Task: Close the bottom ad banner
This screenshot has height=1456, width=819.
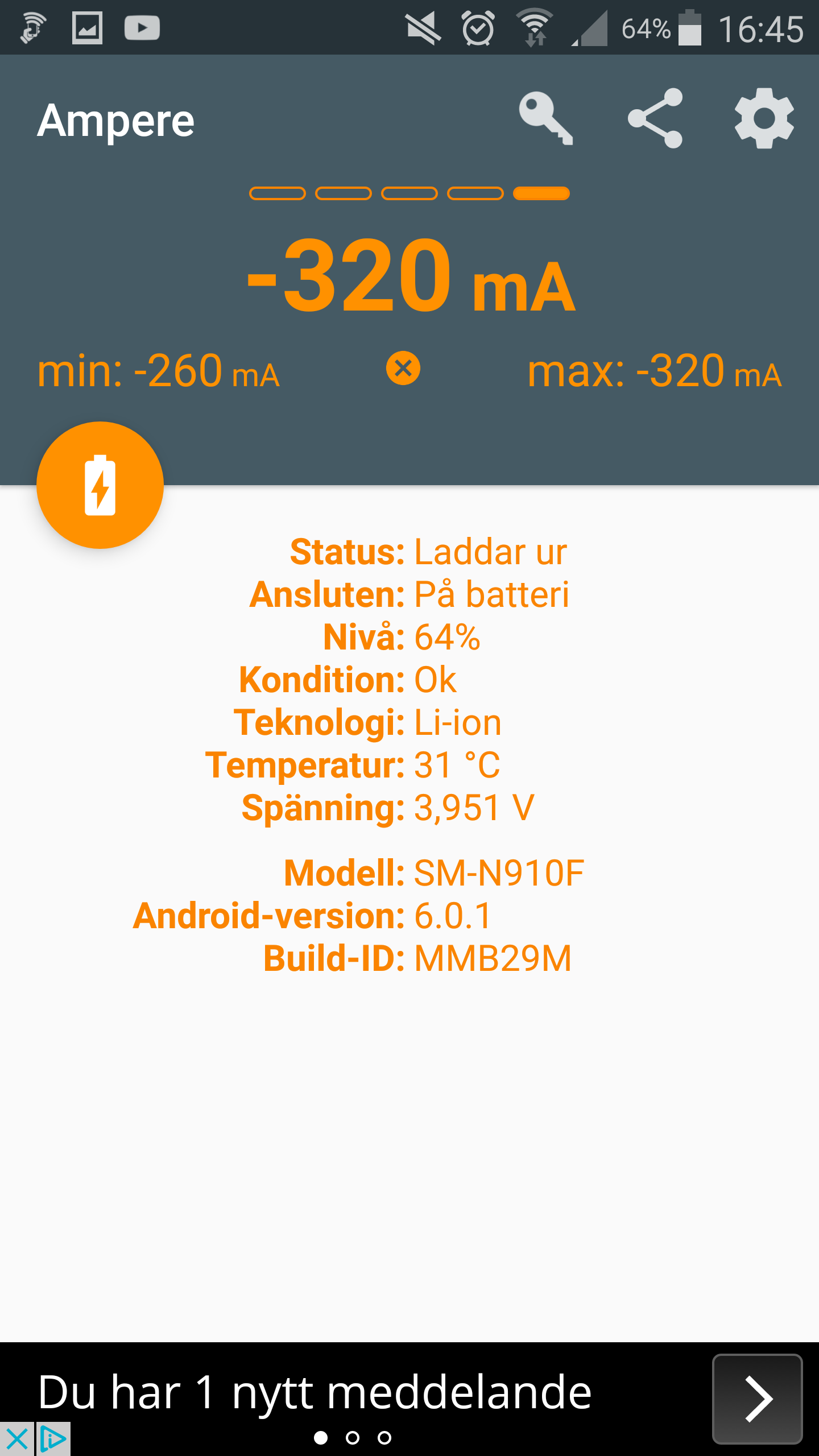Action: coord(17,1438)
